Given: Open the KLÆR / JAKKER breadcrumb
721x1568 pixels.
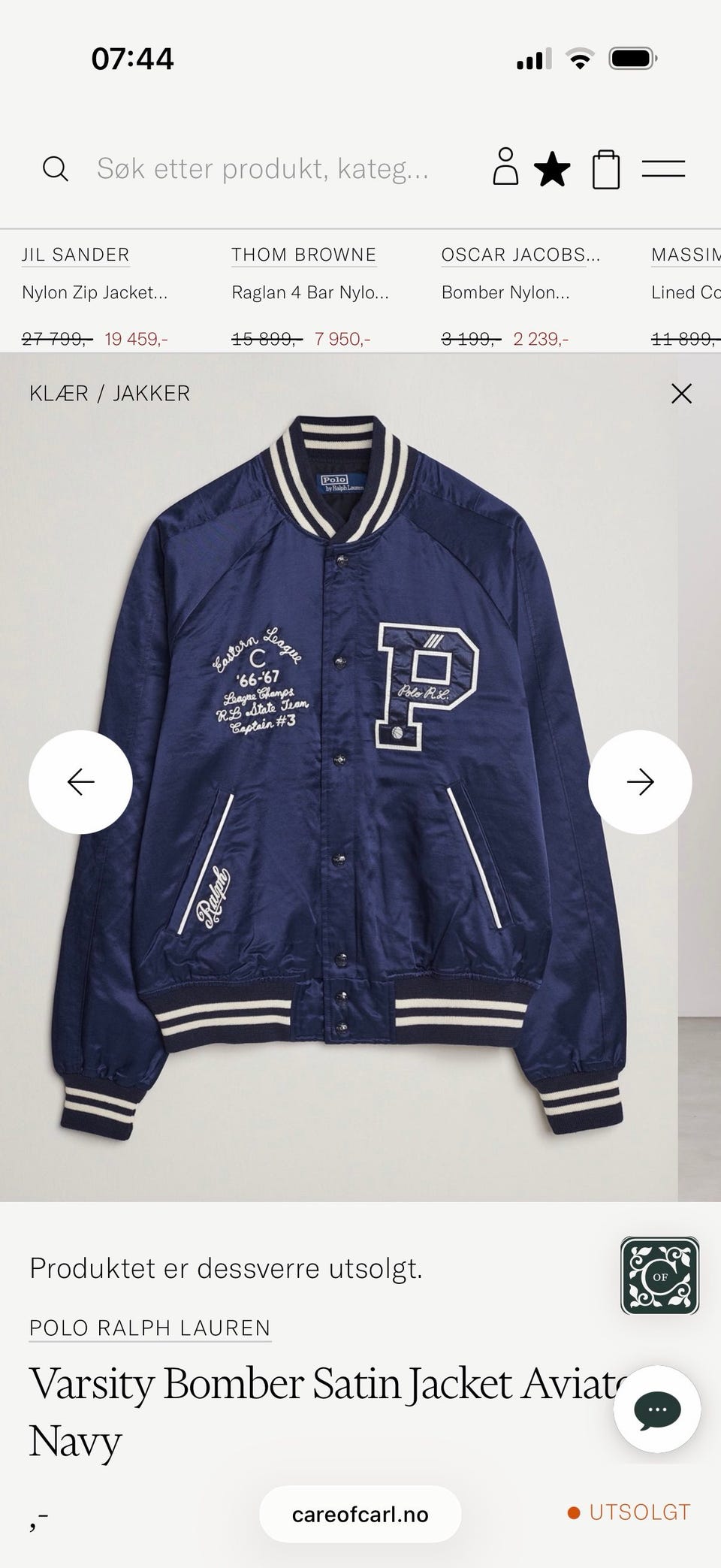Looking at the screenshot, I should (110, 393).
